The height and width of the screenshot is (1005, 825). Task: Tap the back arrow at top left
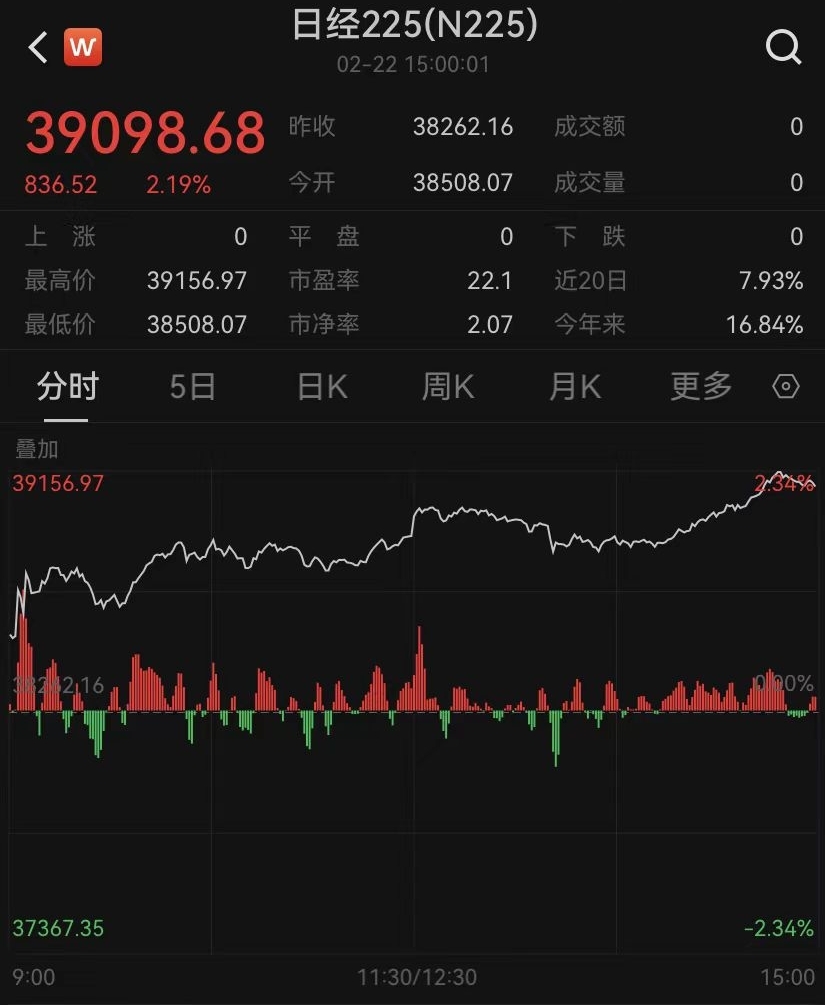pos(36,46)
